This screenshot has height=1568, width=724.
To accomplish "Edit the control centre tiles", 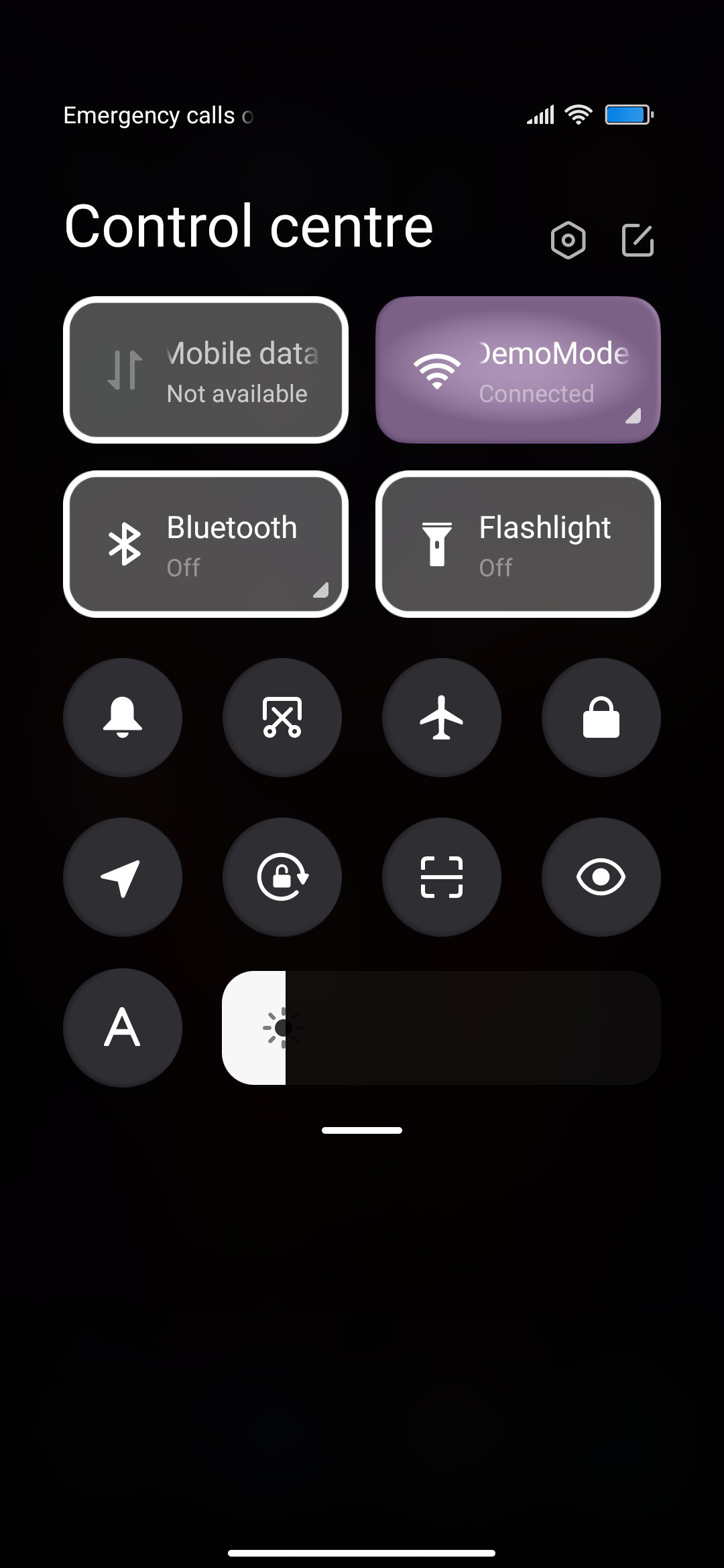I will pos(638,240).
